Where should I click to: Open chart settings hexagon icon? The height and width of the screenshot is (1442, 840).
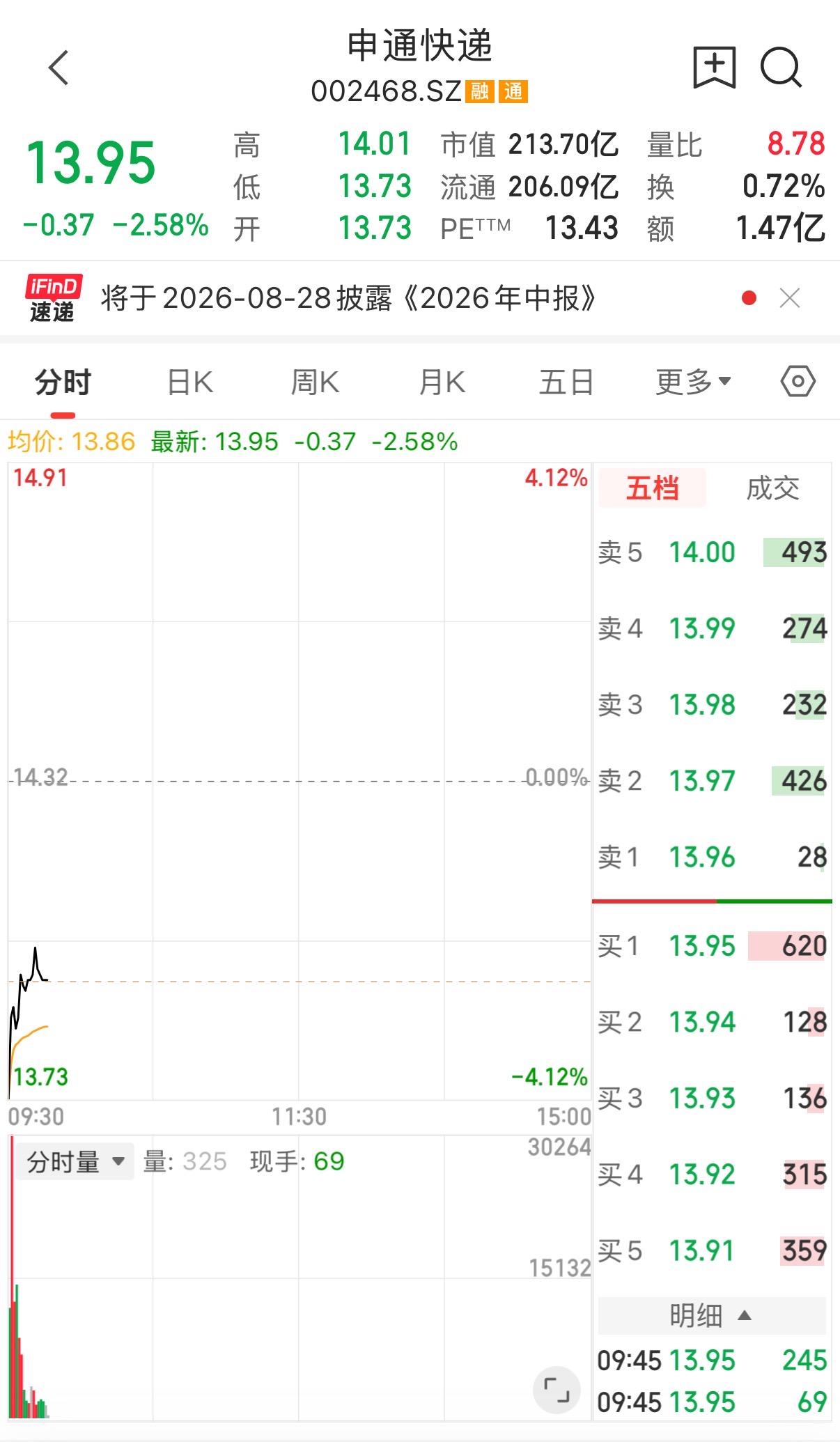click(x=798, y=382)
